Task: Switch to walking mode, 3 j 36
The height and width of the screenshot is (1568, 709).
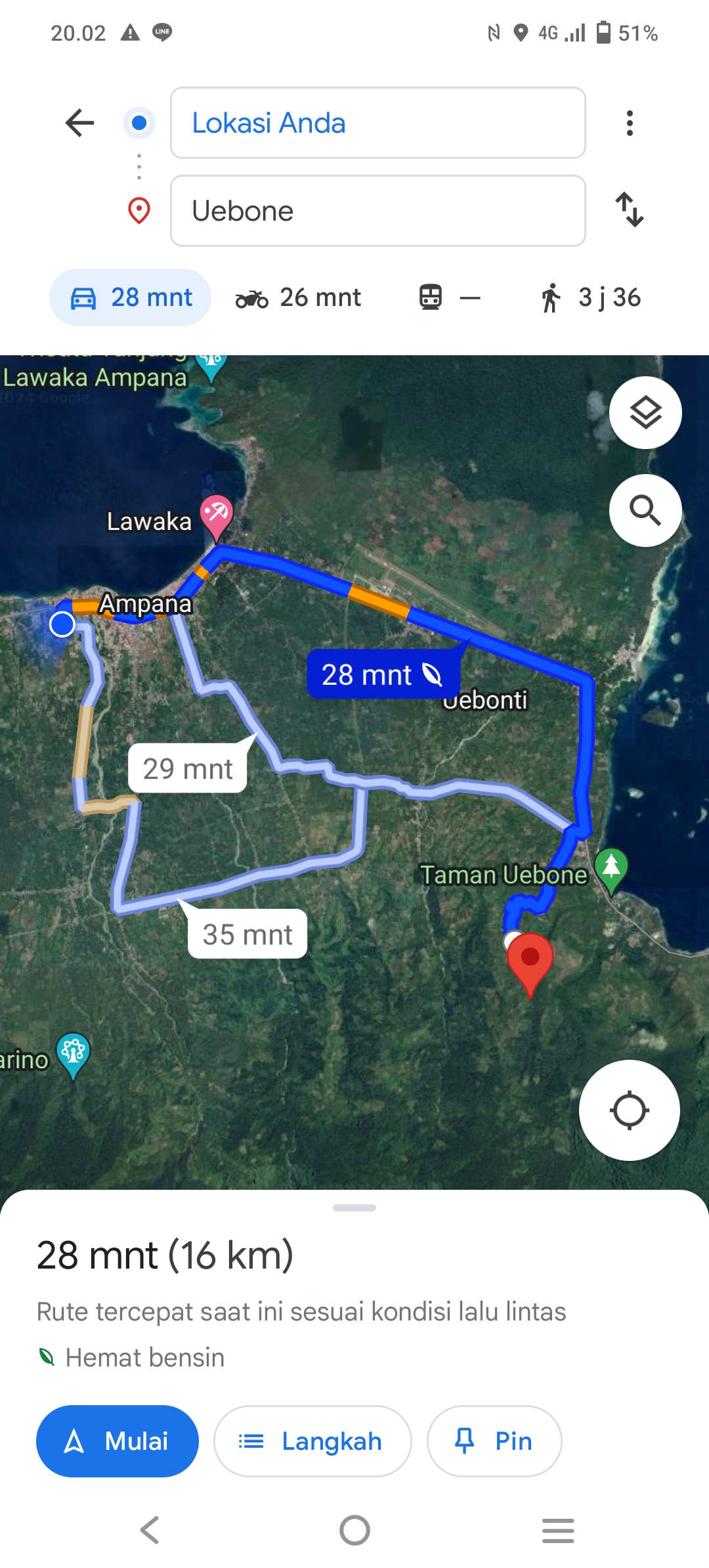Action: 590,297
